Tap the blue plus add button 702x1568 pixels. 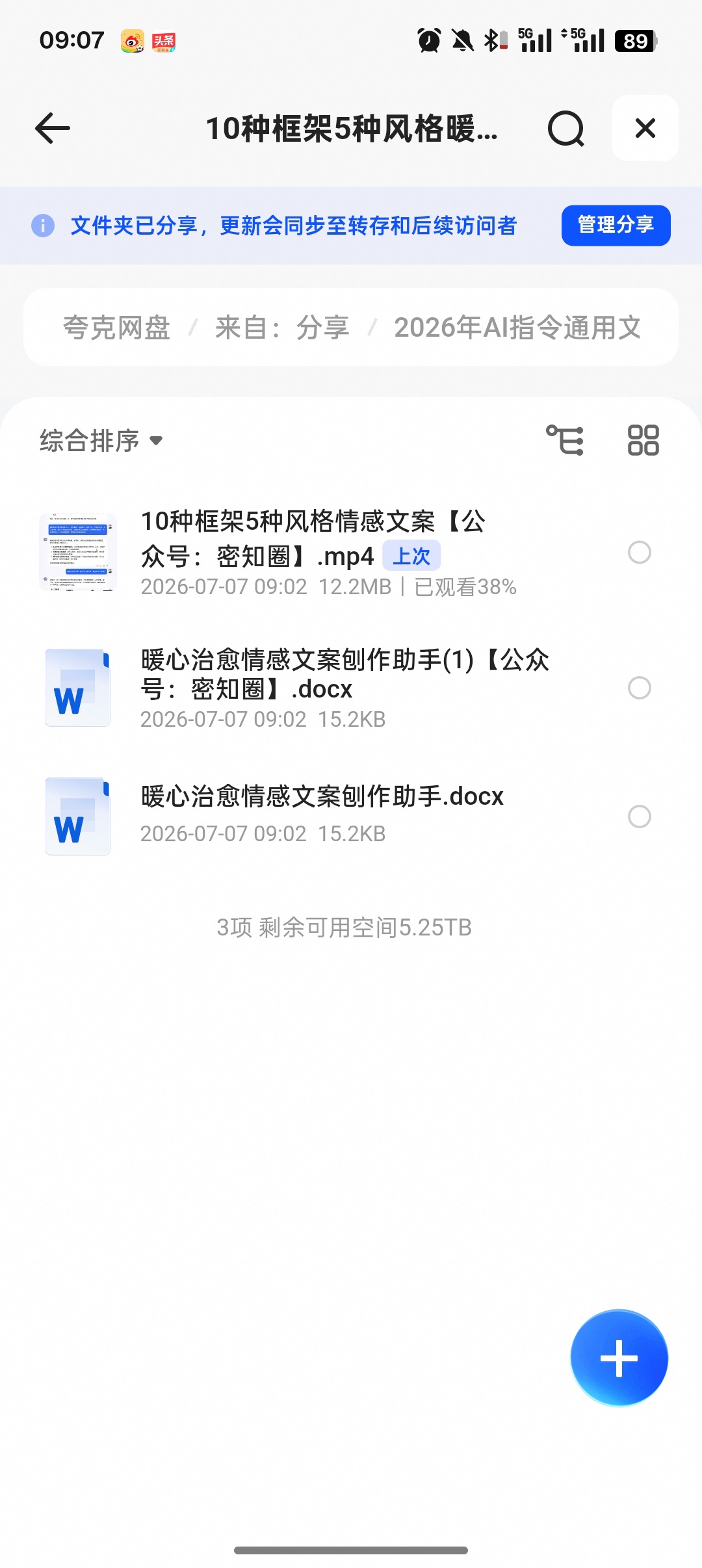(619, 1358)
